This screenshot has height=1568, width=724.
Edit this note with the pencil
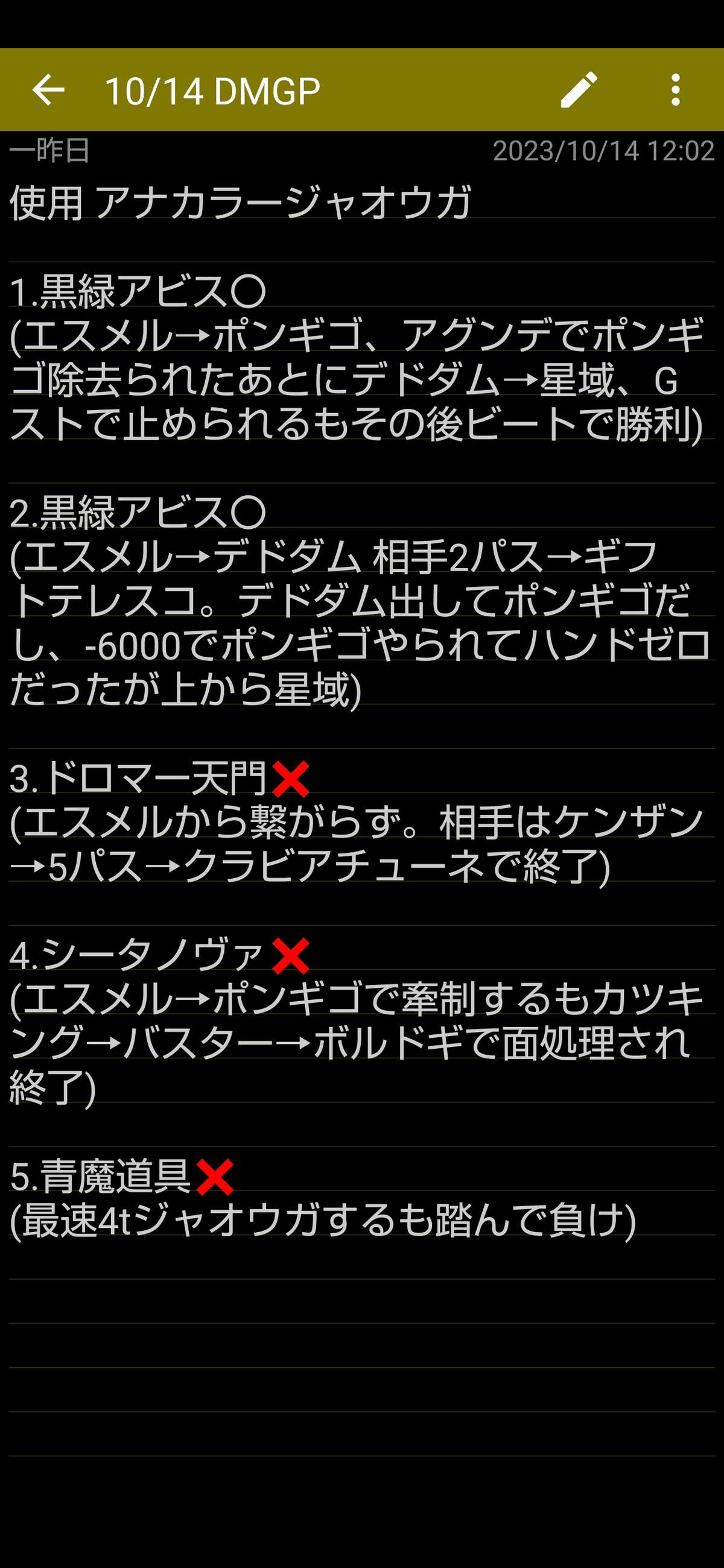[x=579, y=90]
